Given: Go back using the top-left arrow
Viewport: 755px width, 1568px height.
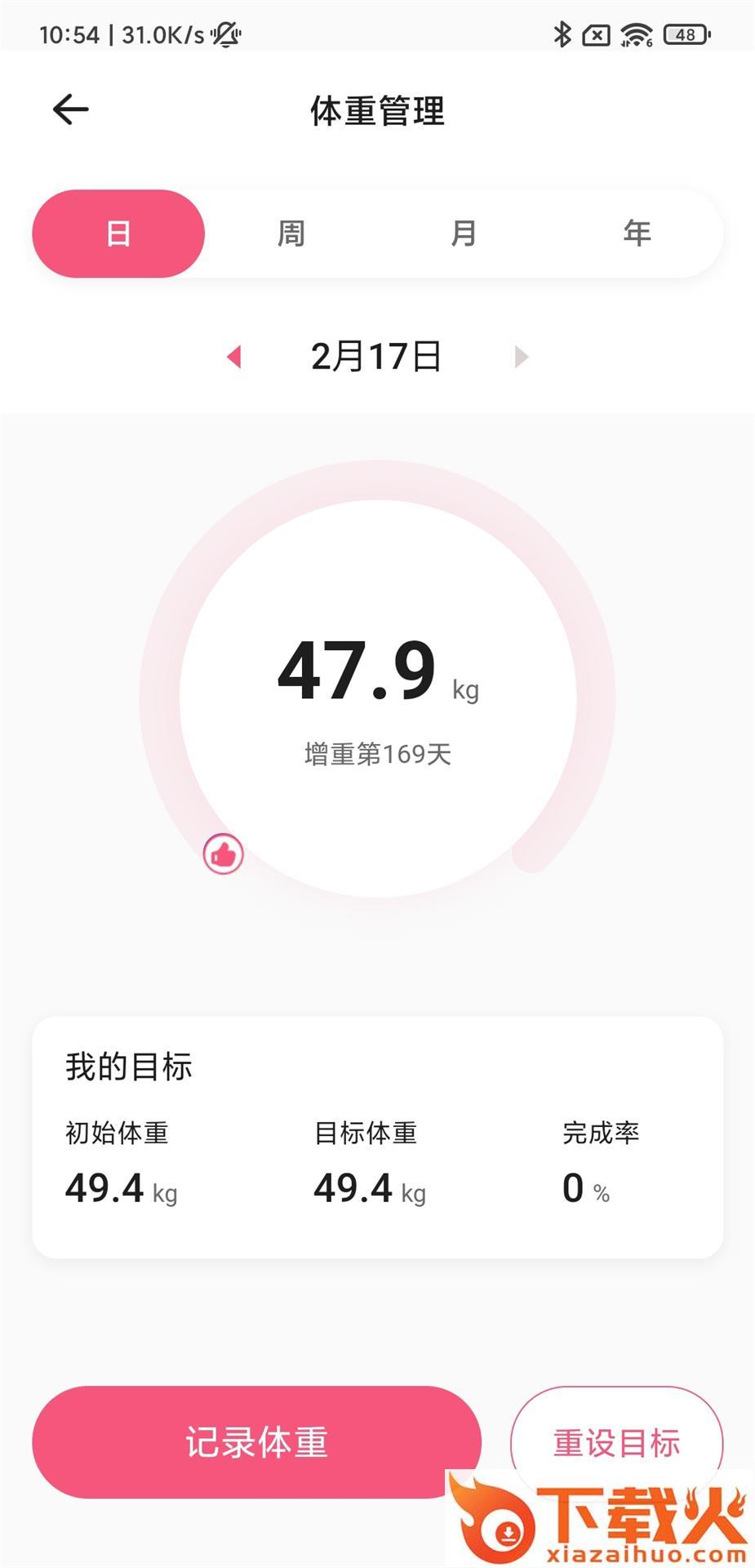Looking at the screenshot, I should [x=70, y=109].
